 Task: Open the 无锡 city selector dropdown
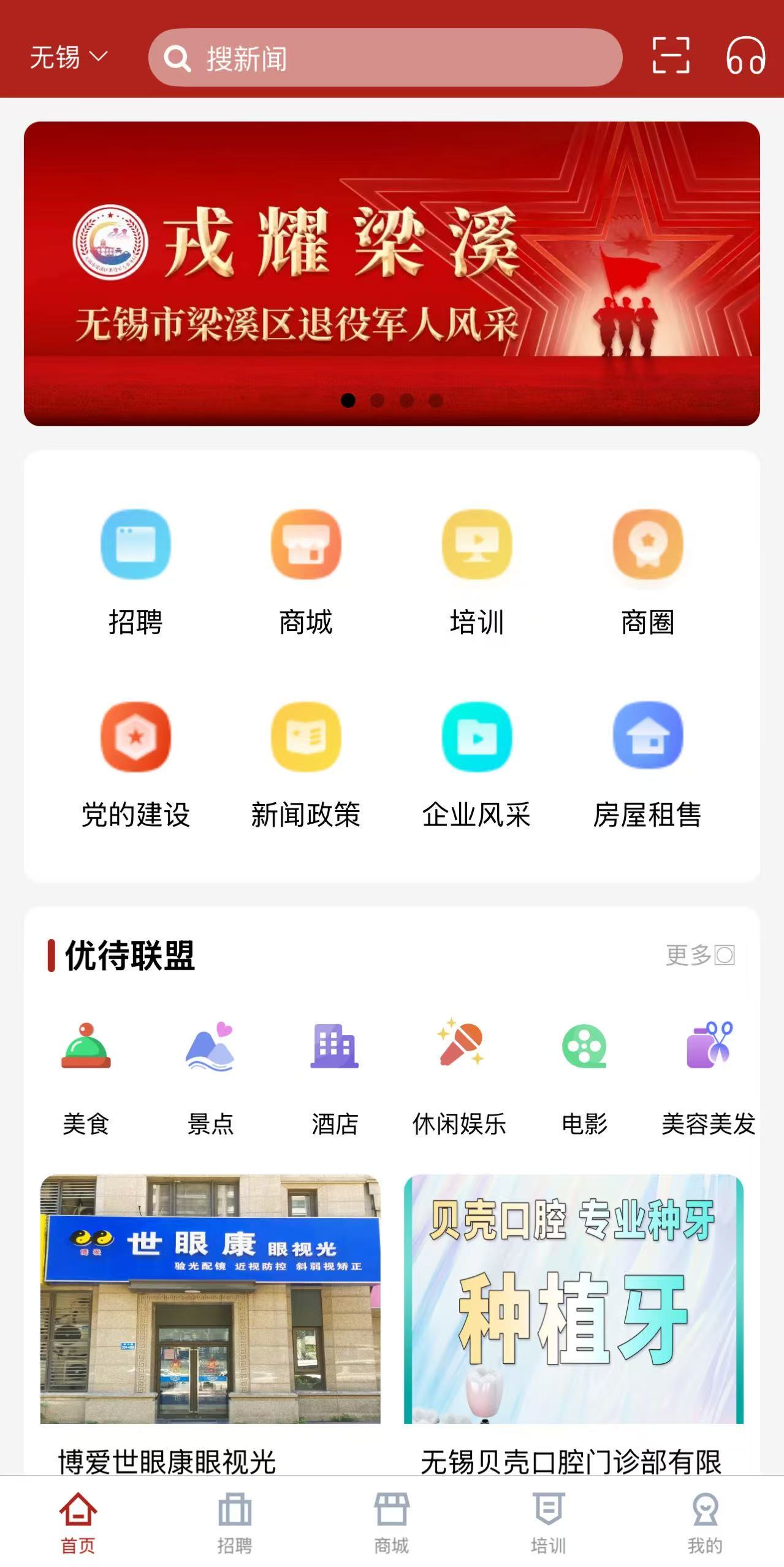67,58
